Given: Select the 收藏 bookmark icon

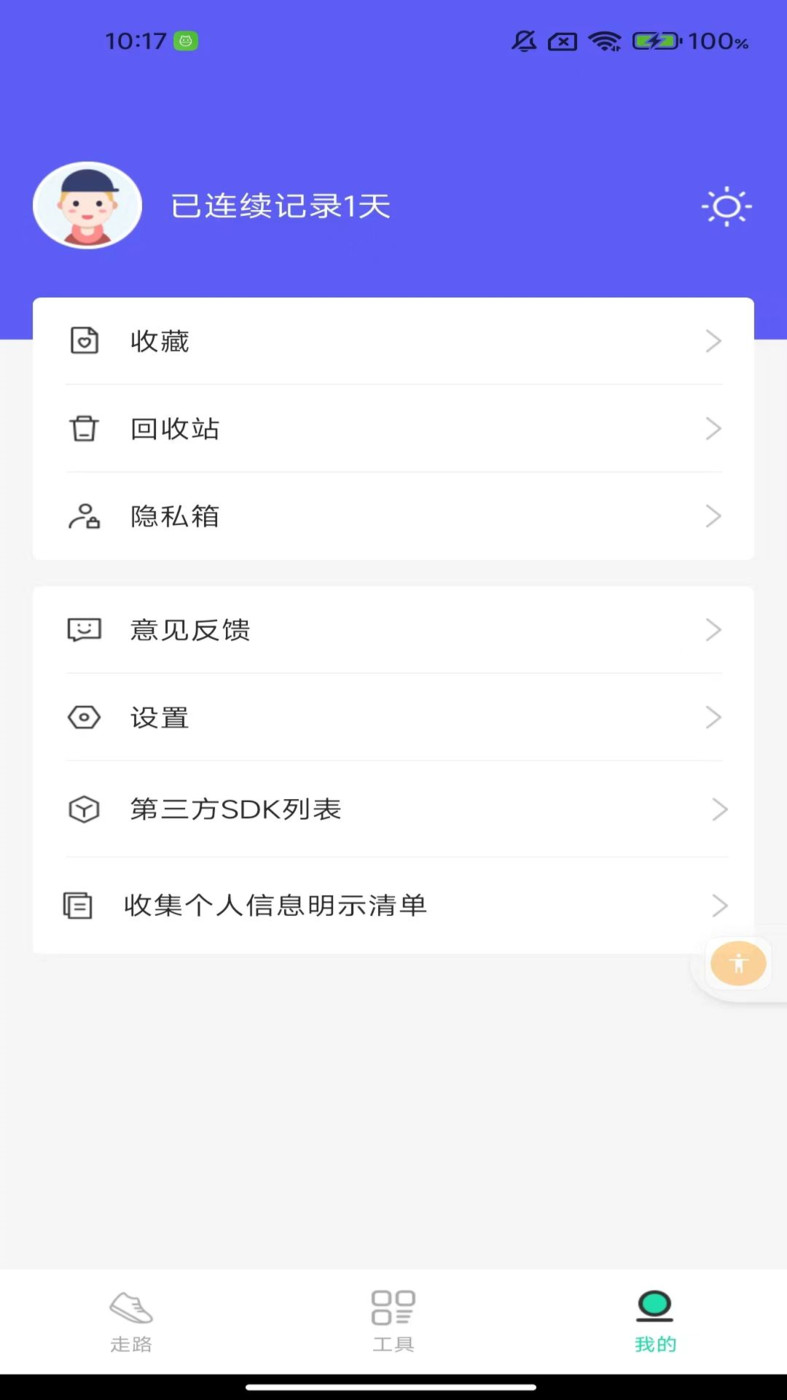Looking at the screenshot, I should pyautogui.click(x=85, y=340).
